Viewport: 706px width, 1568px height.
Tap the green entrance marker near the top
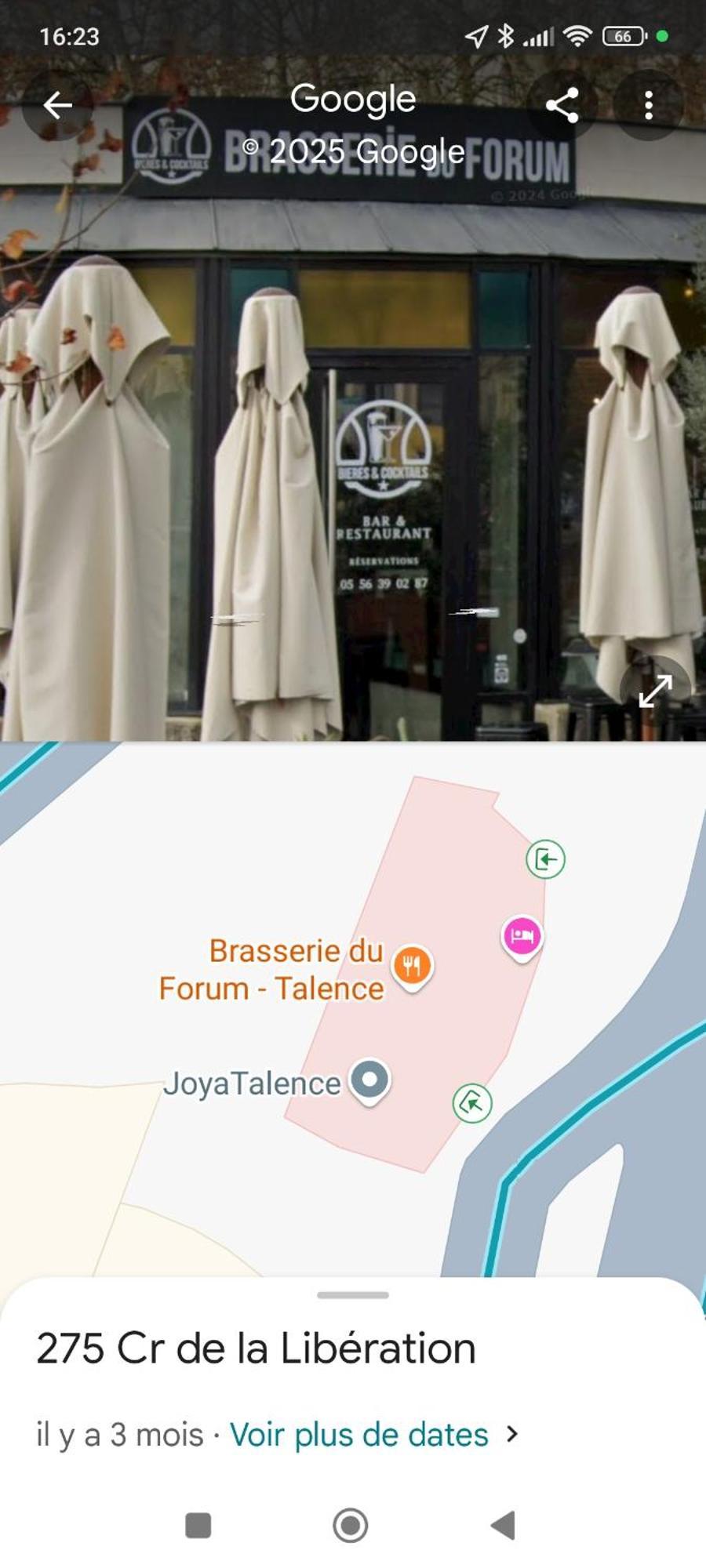click(x=545, y=859)
